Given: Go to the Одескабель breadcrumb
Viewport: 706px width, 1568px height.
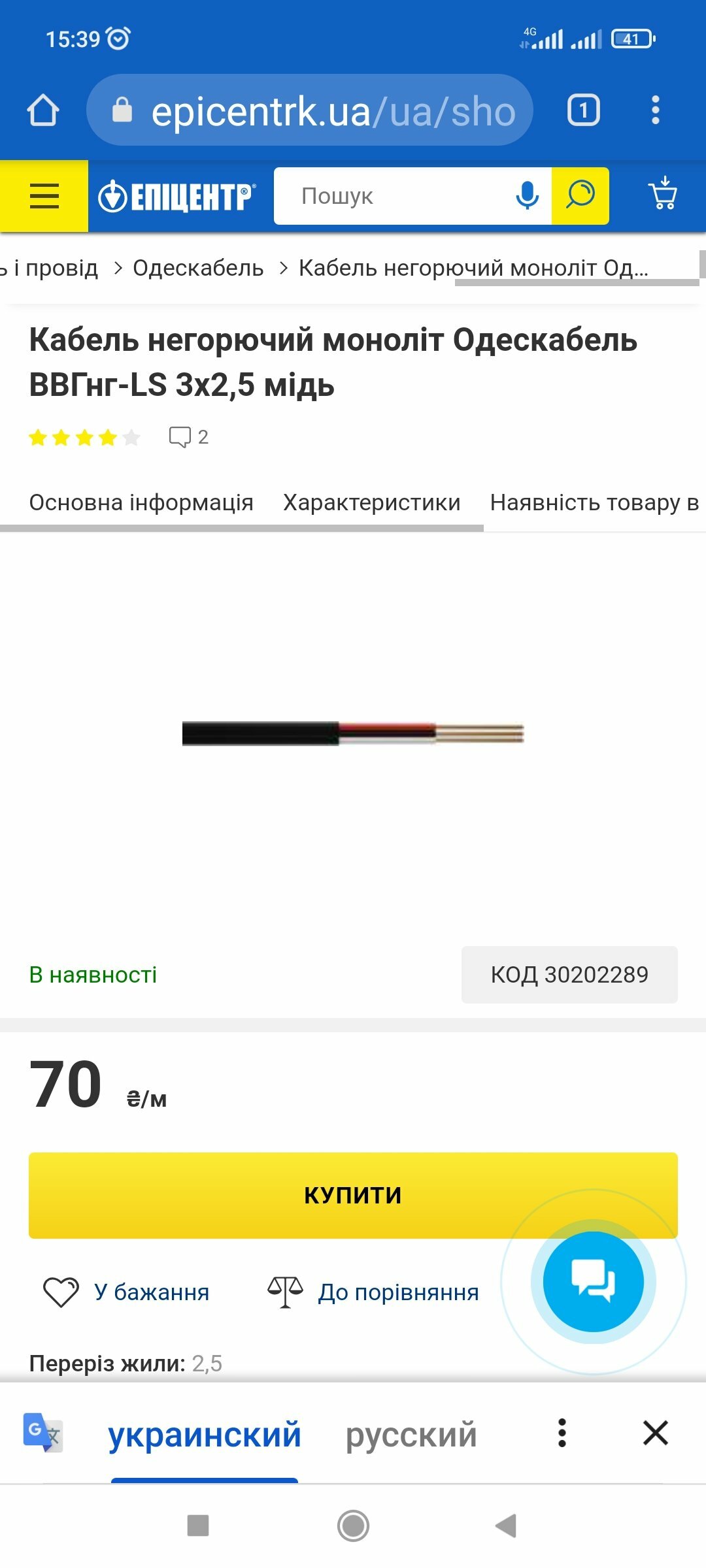Looking at the screenshot, I should pyautogui.click(x=198, y=268).
